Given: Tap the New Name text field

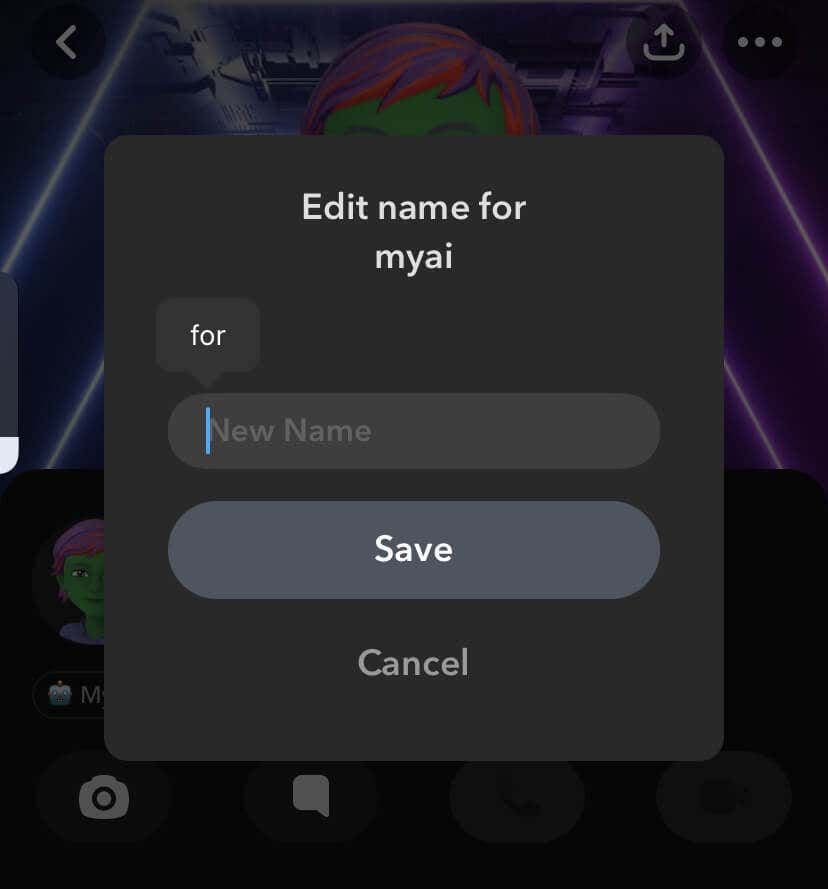Looking at the screenshot, I should pos(413,431).
